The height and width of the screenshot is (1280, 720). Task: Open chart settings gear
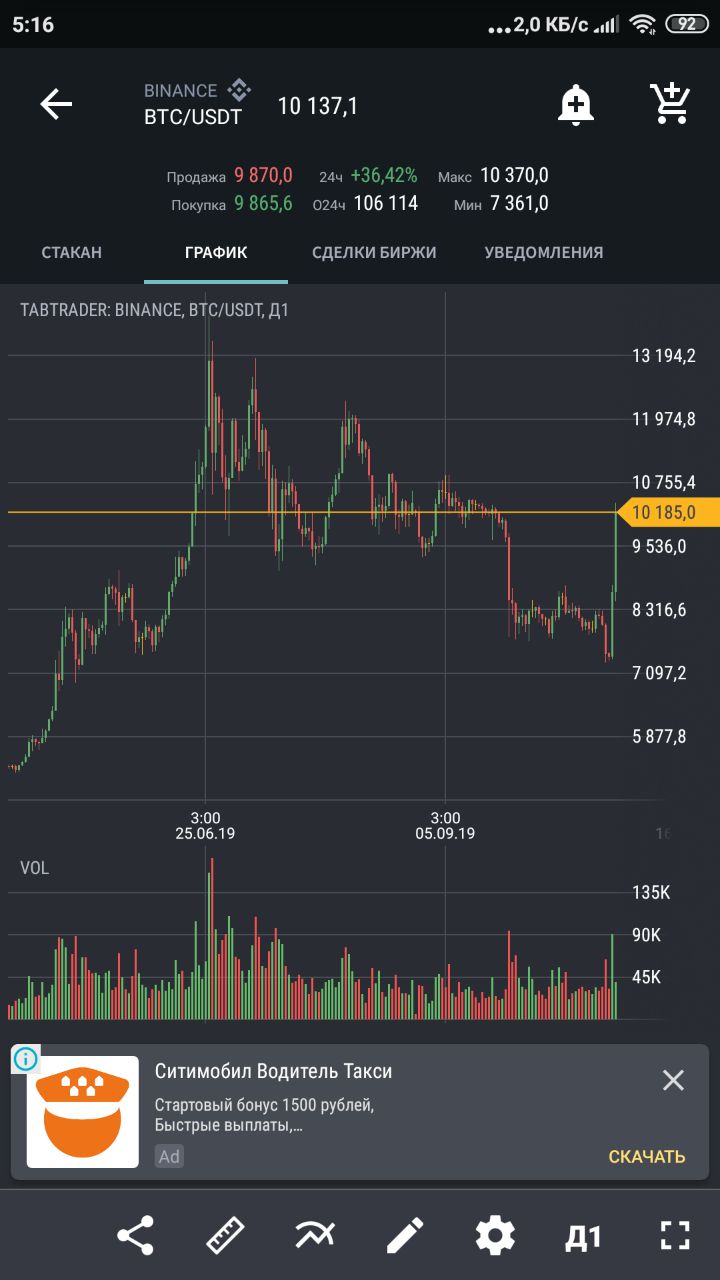495,1236
